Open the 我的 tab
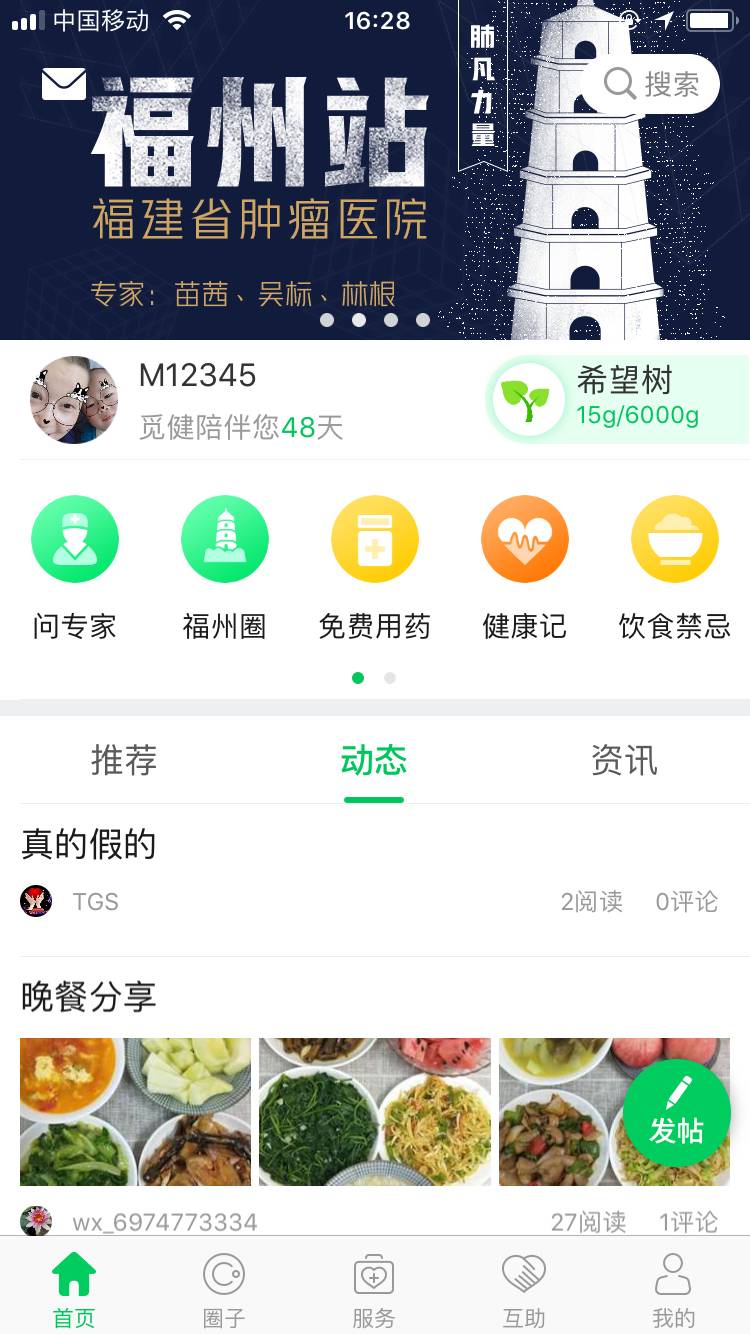 pos(673,1290)
